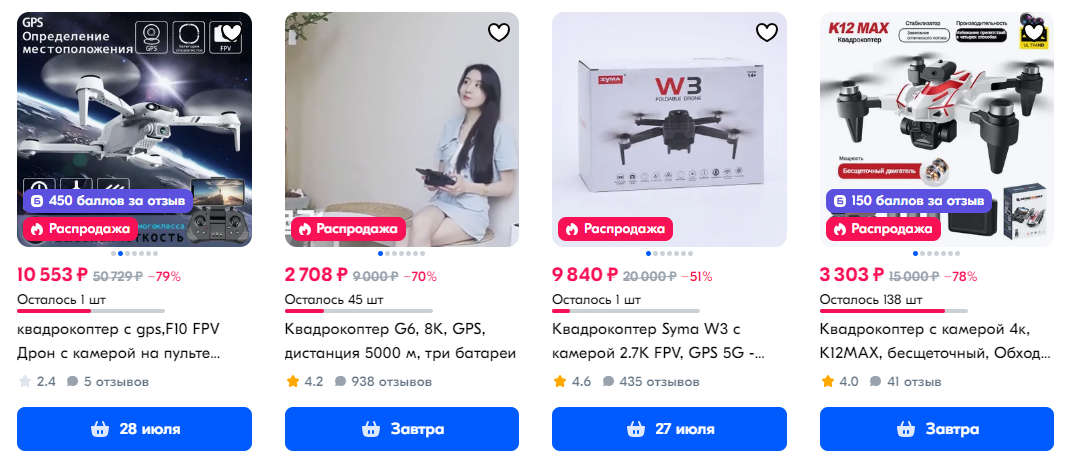
Task: Add the F10 FPV drone to cart, 28 июля
Action: click(134, 429)
